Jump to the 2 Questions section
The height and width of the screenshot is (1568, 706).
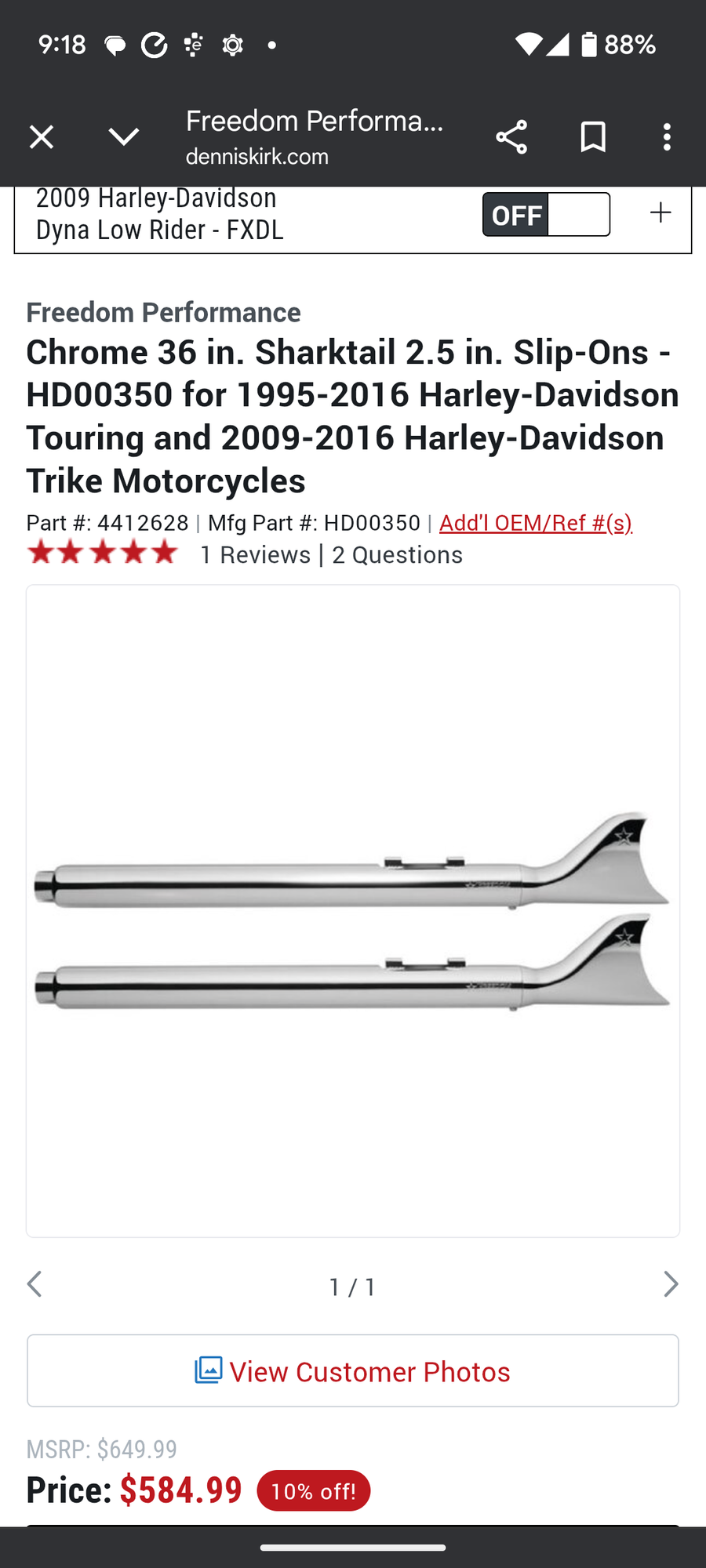[398, 555]
